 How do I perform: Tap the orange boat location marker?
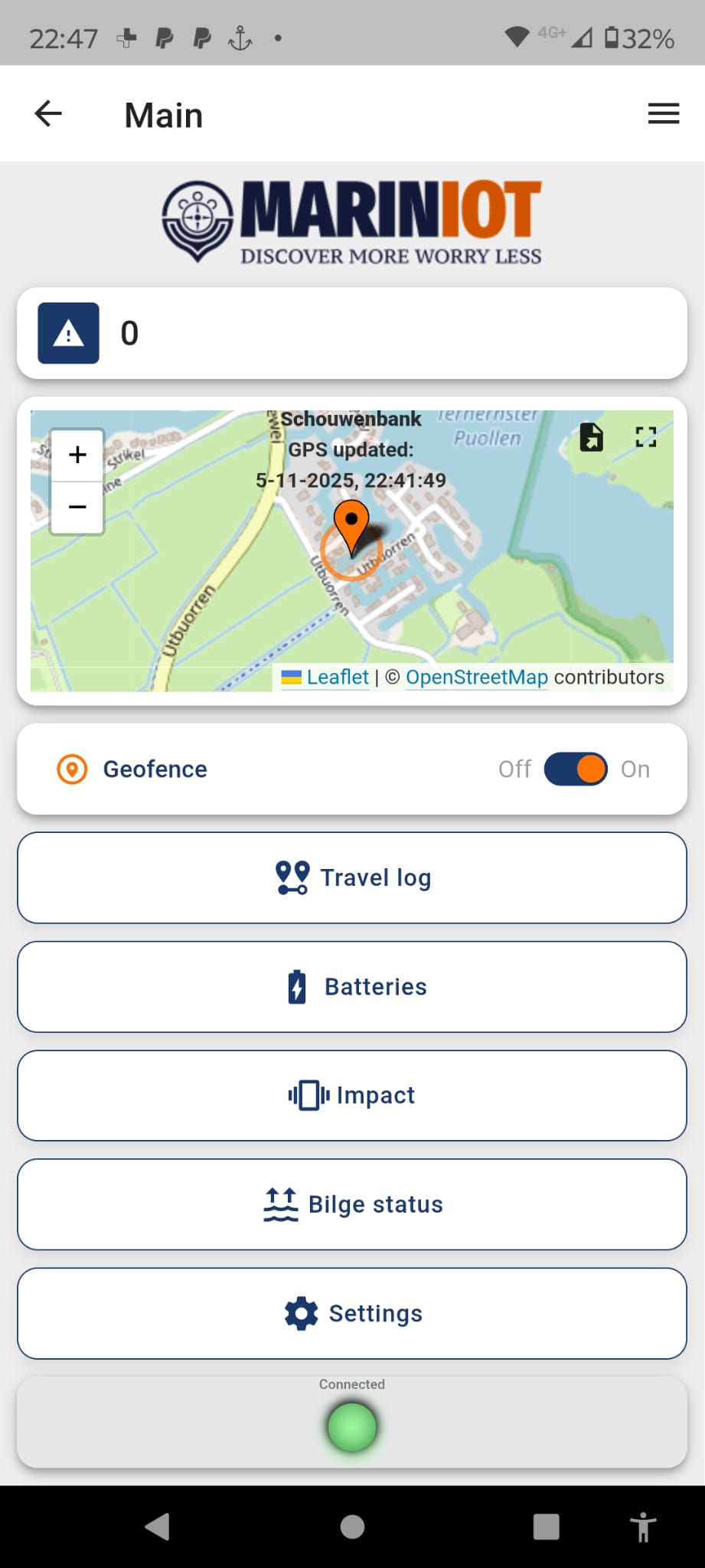(x=351, y=524)
